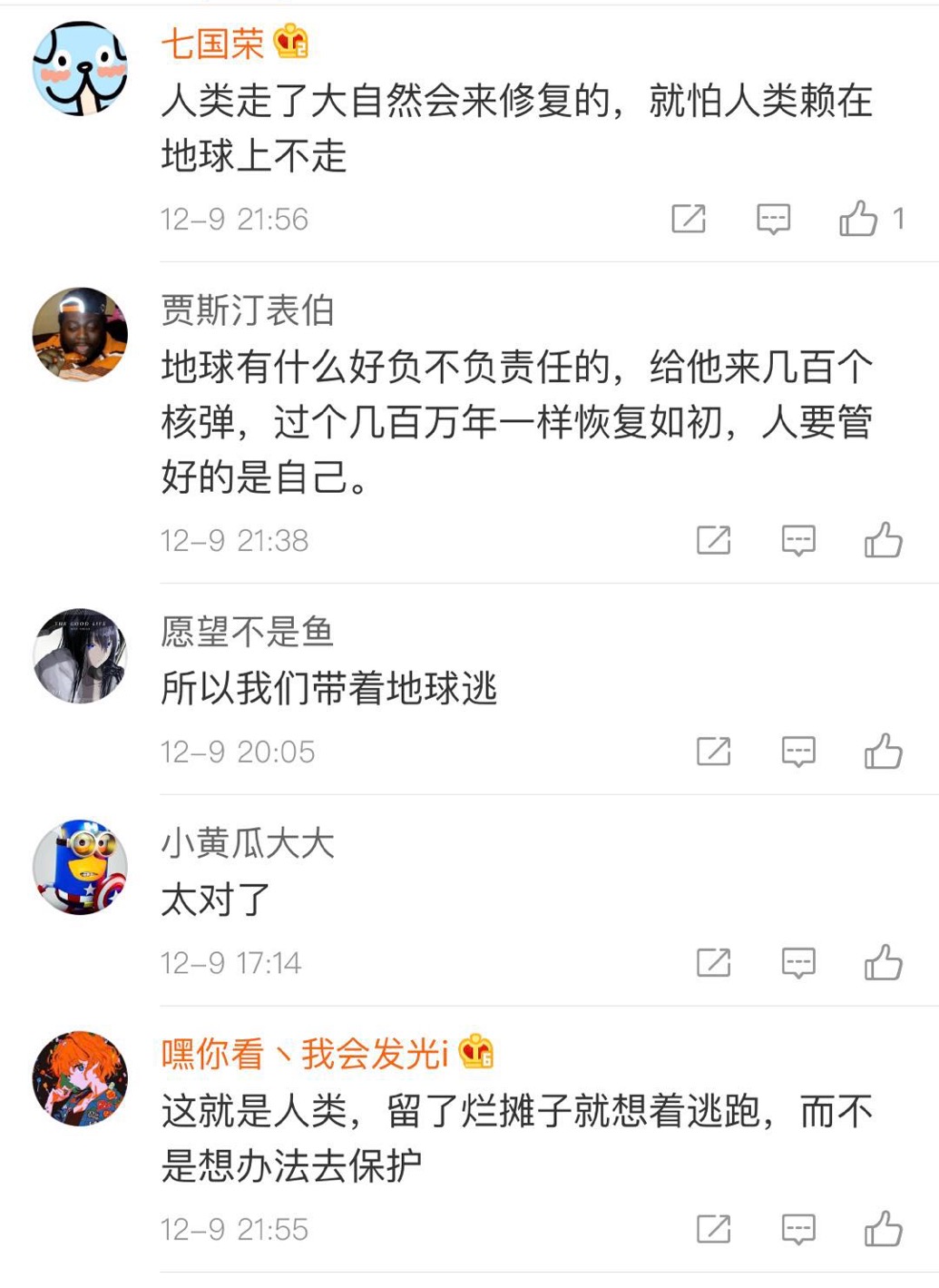
Task: Like 愿望不是鱼's comment
Action: [x=883, y=752]
